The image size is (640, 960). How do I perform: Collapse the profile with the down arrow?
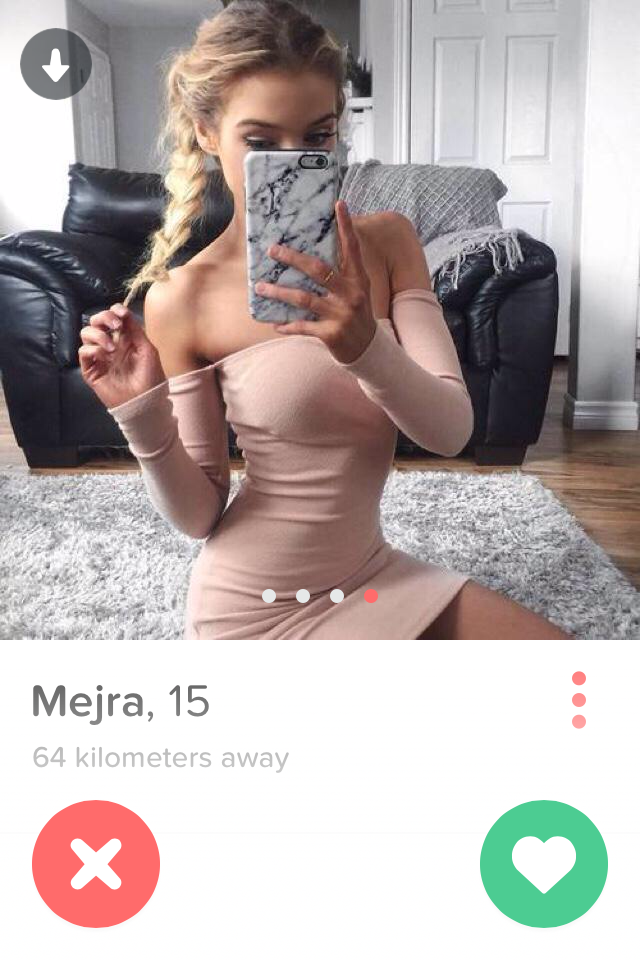click(56, 65)
